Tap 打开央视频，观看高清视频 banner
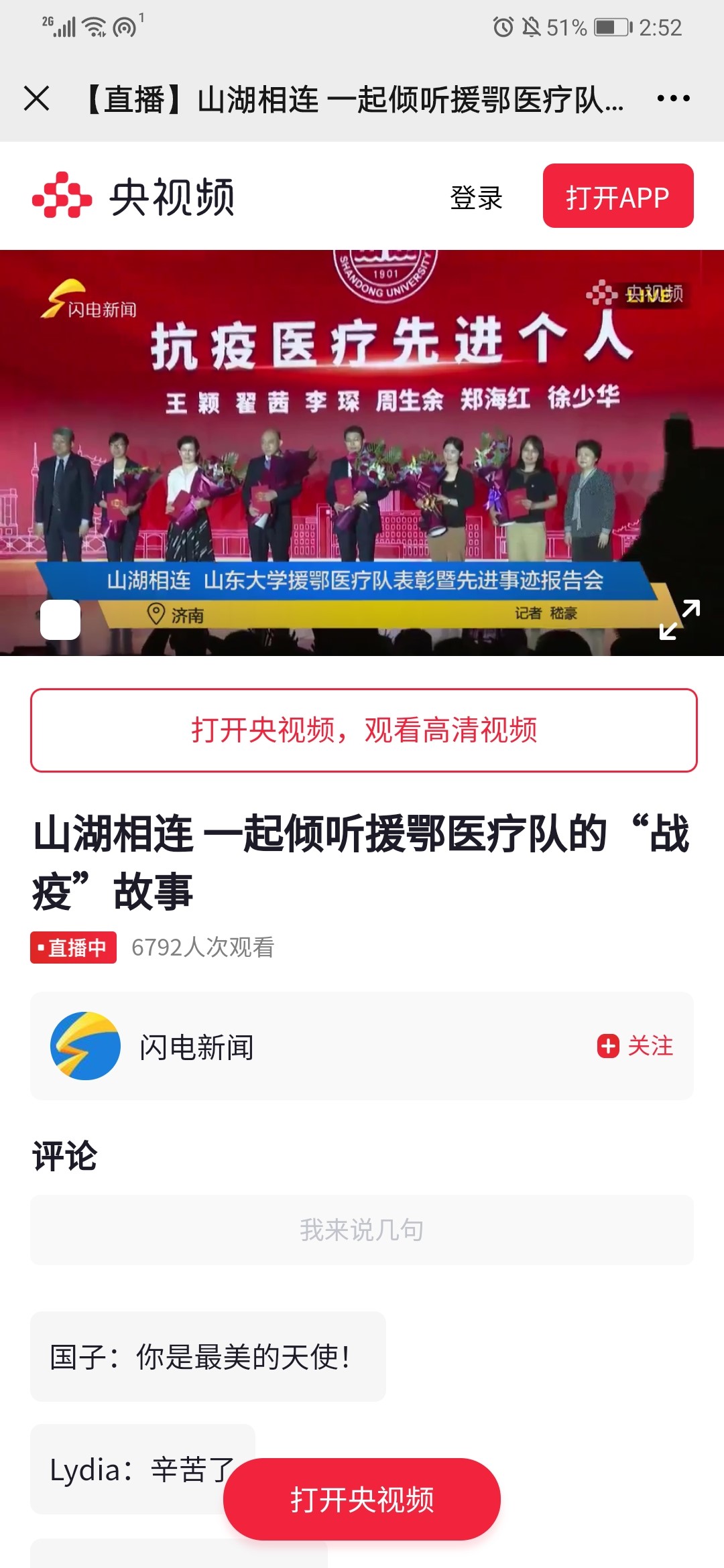Viewport: 724px width, 1568px height. pyautogui.click(x=363, y=730)
